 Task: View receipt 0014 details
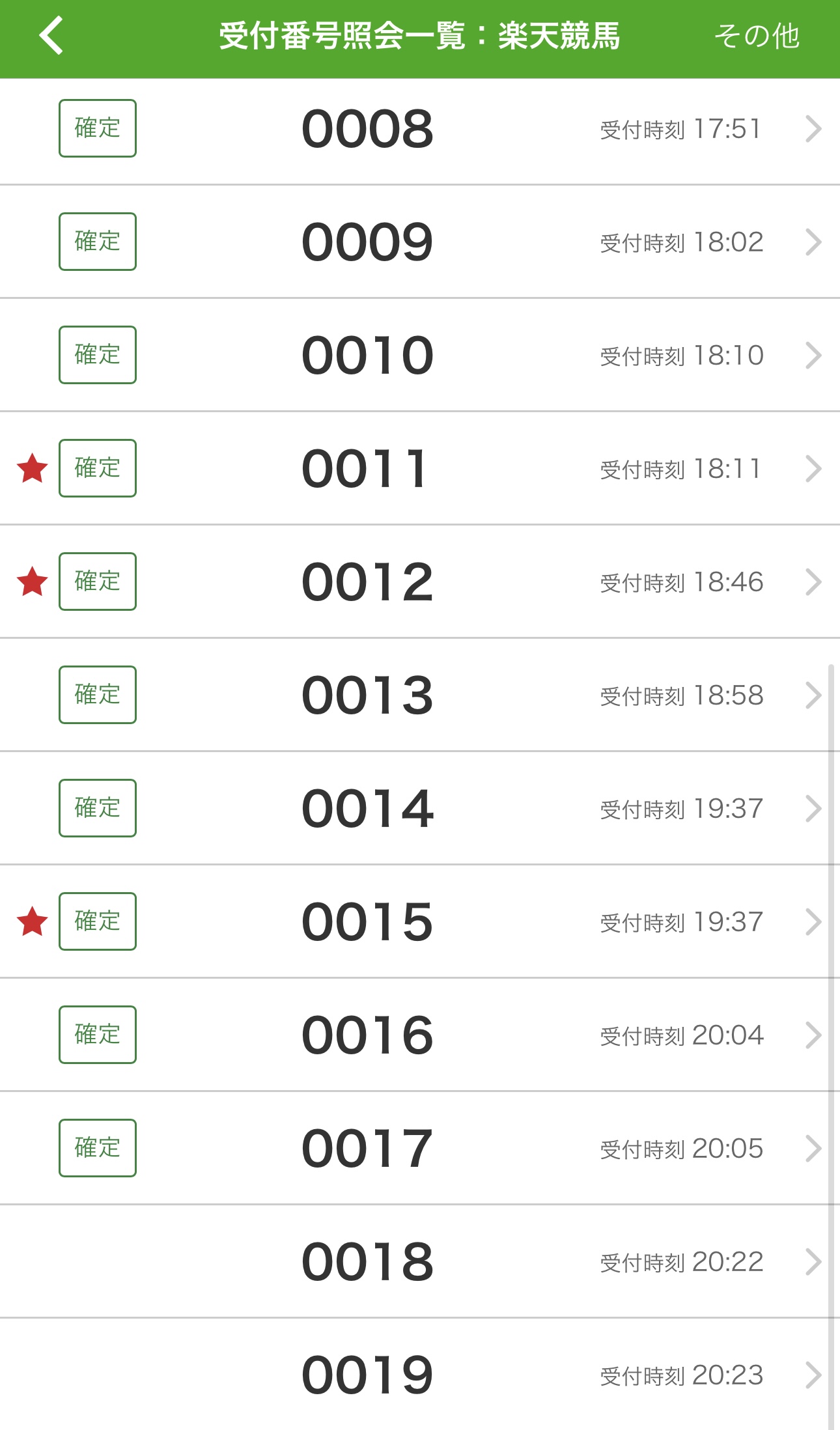click(x=420, y=809)
